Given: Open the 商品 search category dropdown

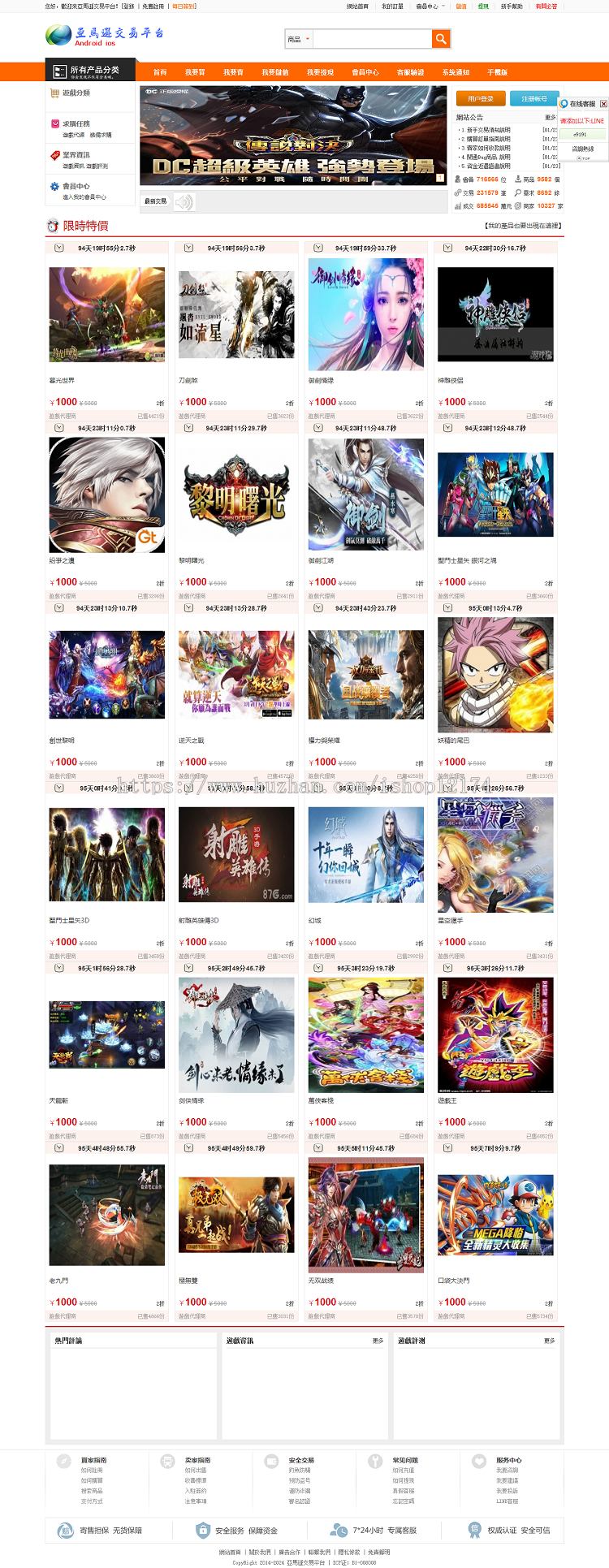Looking at the screenshot, I should coord(298,39).
